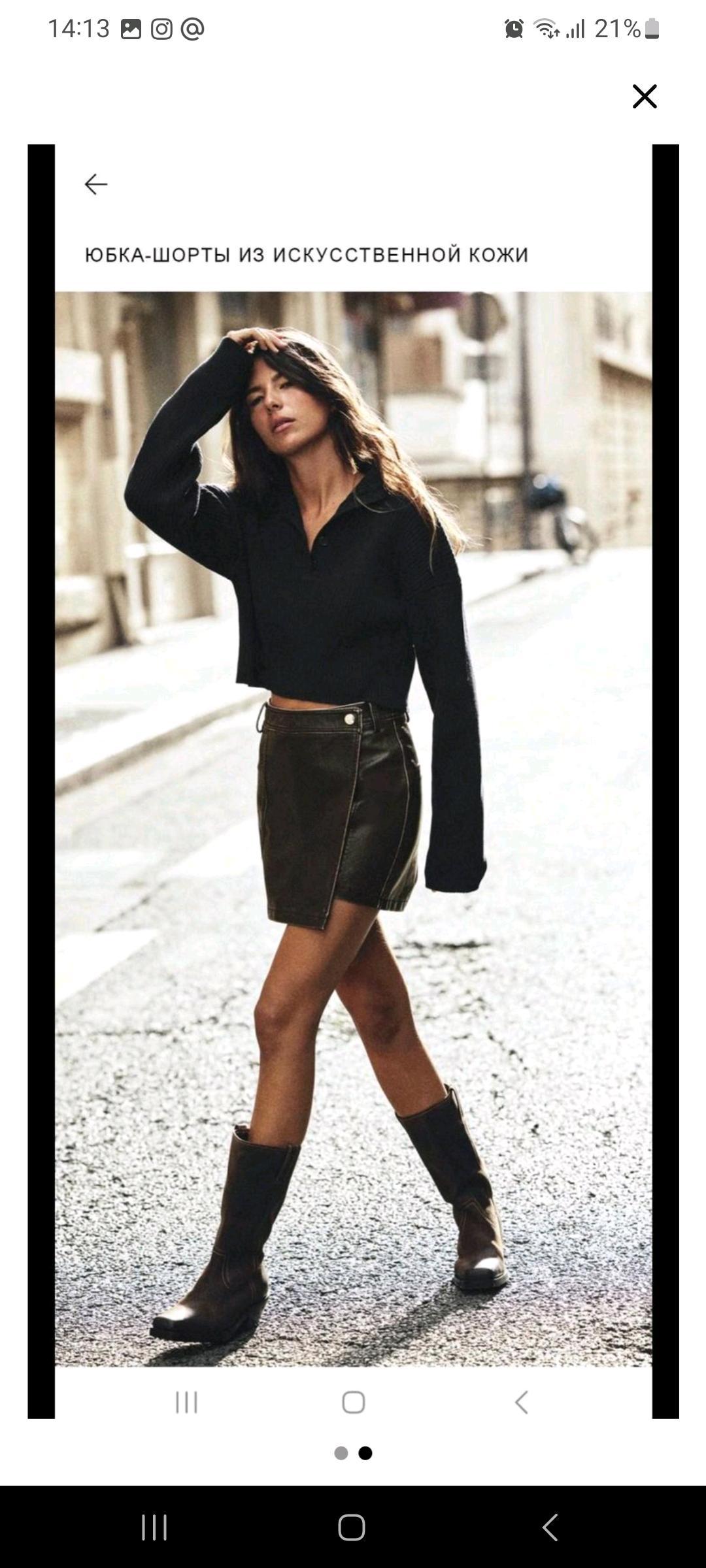
Task: Go back using the system navigation bar
Action: pos(550,1527)
